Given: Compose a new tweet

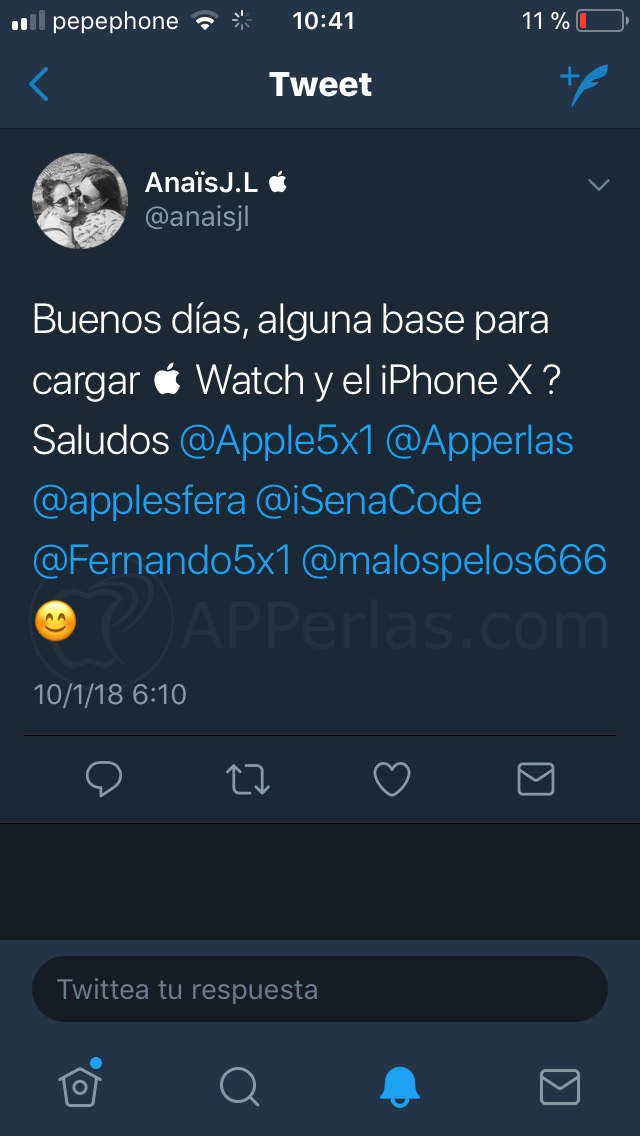Looking at the screenshot, I should point(584,85).
